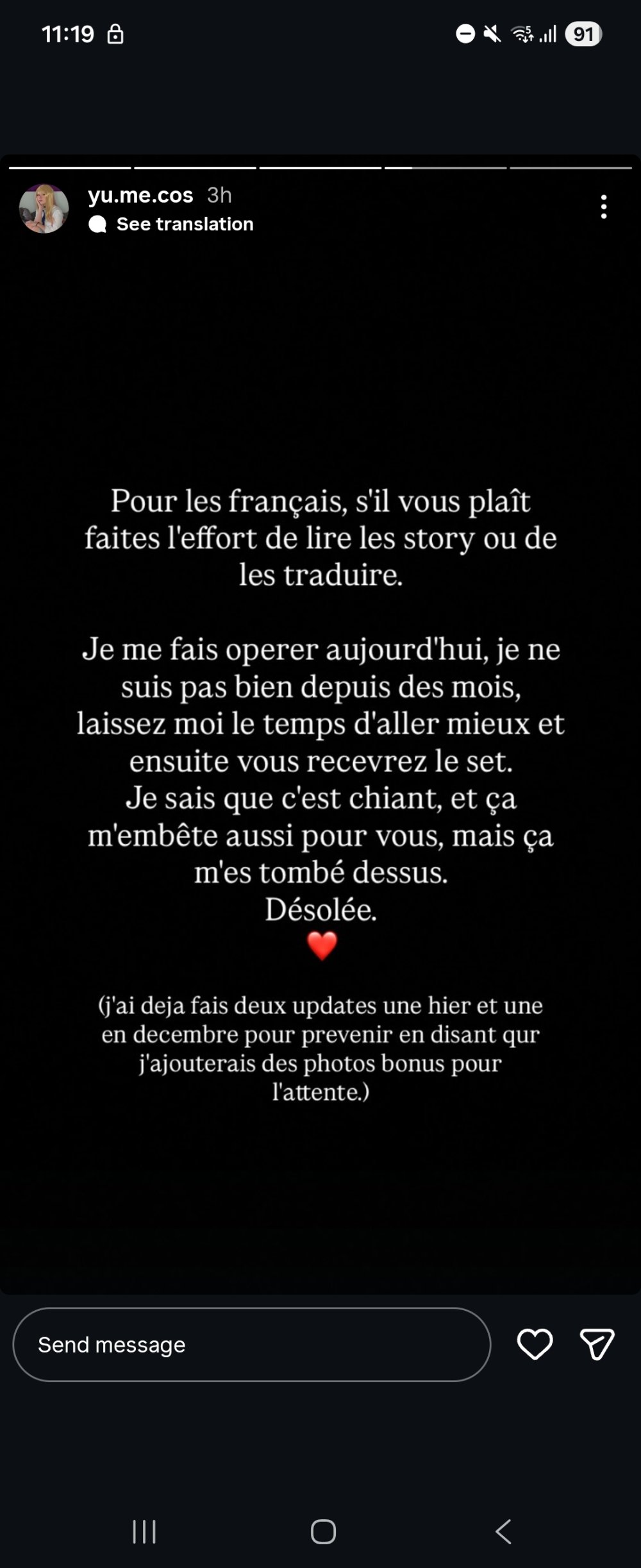Return to the home screen
The width and height of the screenshot is (641, 1568).
tap(323, 1531)
